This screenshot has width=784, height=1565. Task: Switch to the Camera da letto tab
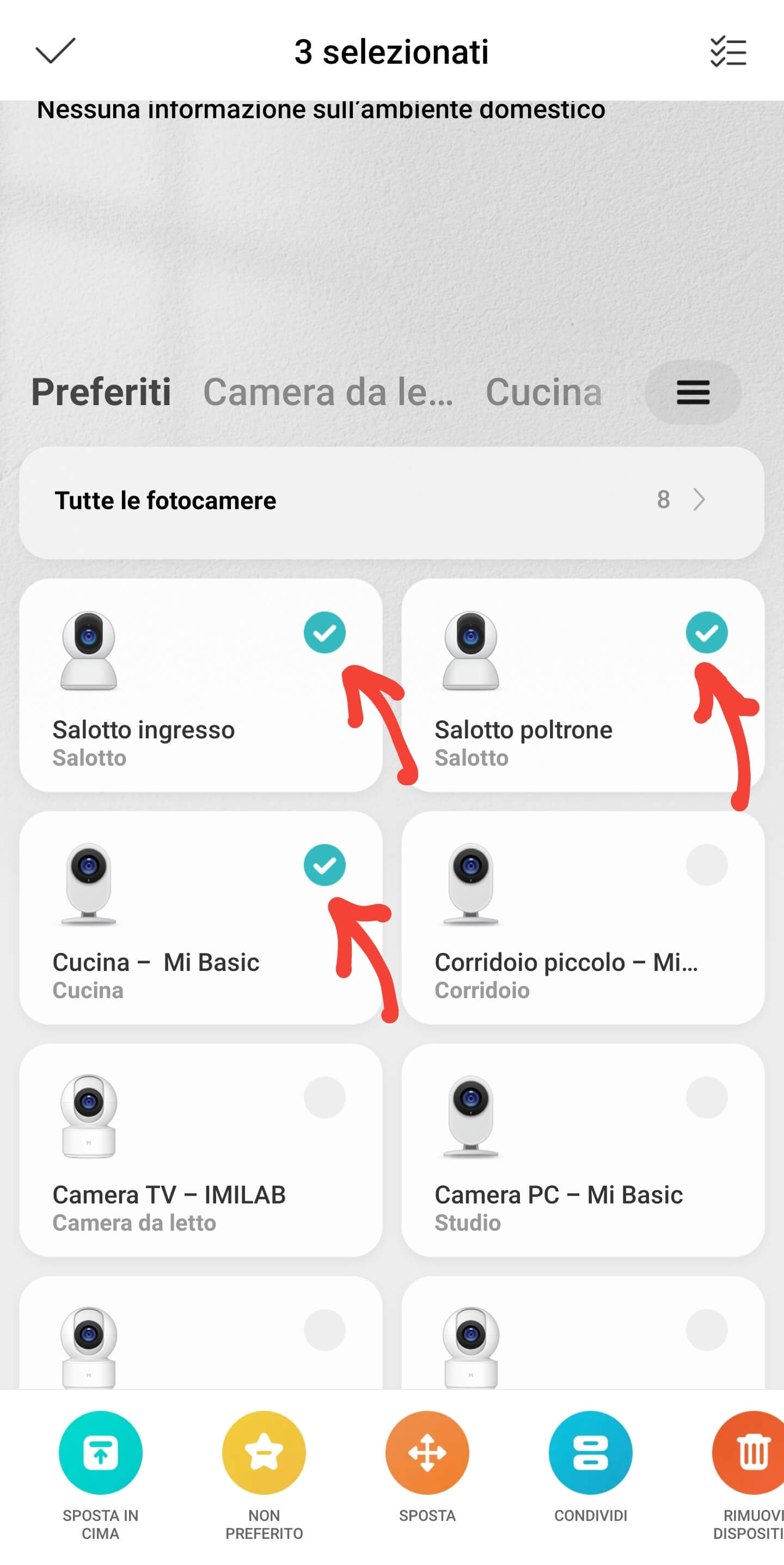[328, 392]
